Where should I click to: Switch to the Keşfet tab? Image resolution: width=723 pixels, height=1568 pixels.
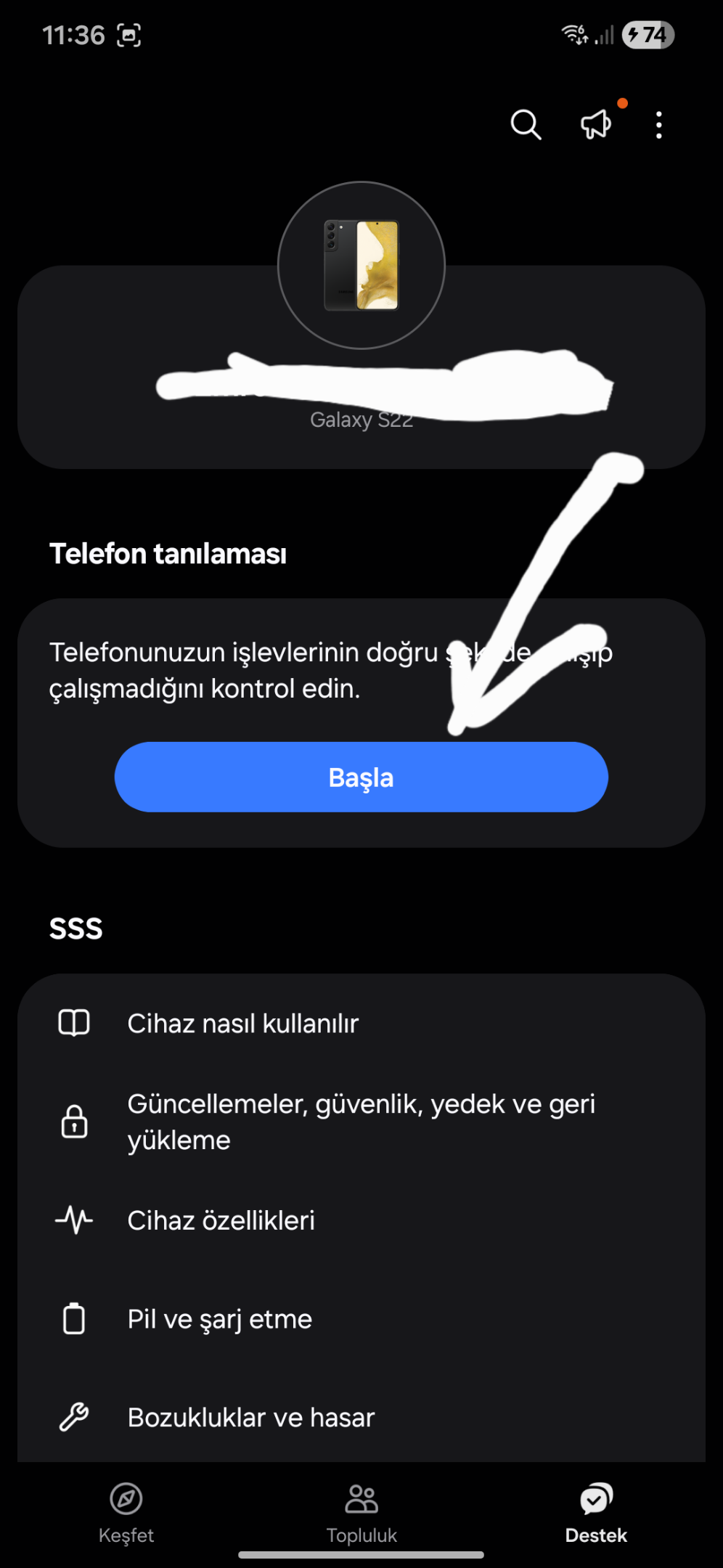(x=126, y=1513)
